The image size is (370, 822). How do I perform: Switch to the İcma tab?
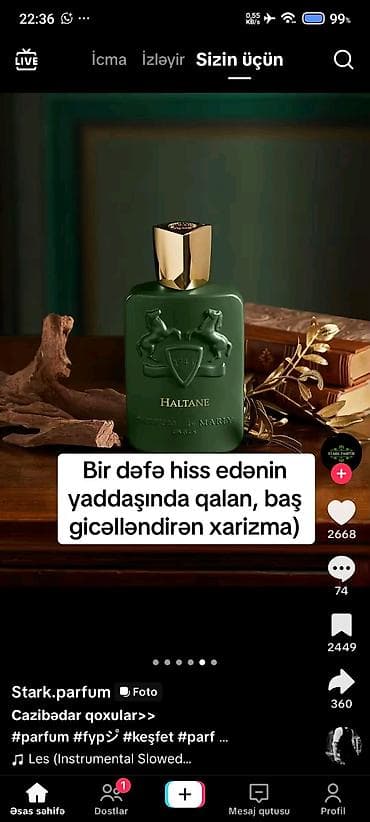[109, 60]
